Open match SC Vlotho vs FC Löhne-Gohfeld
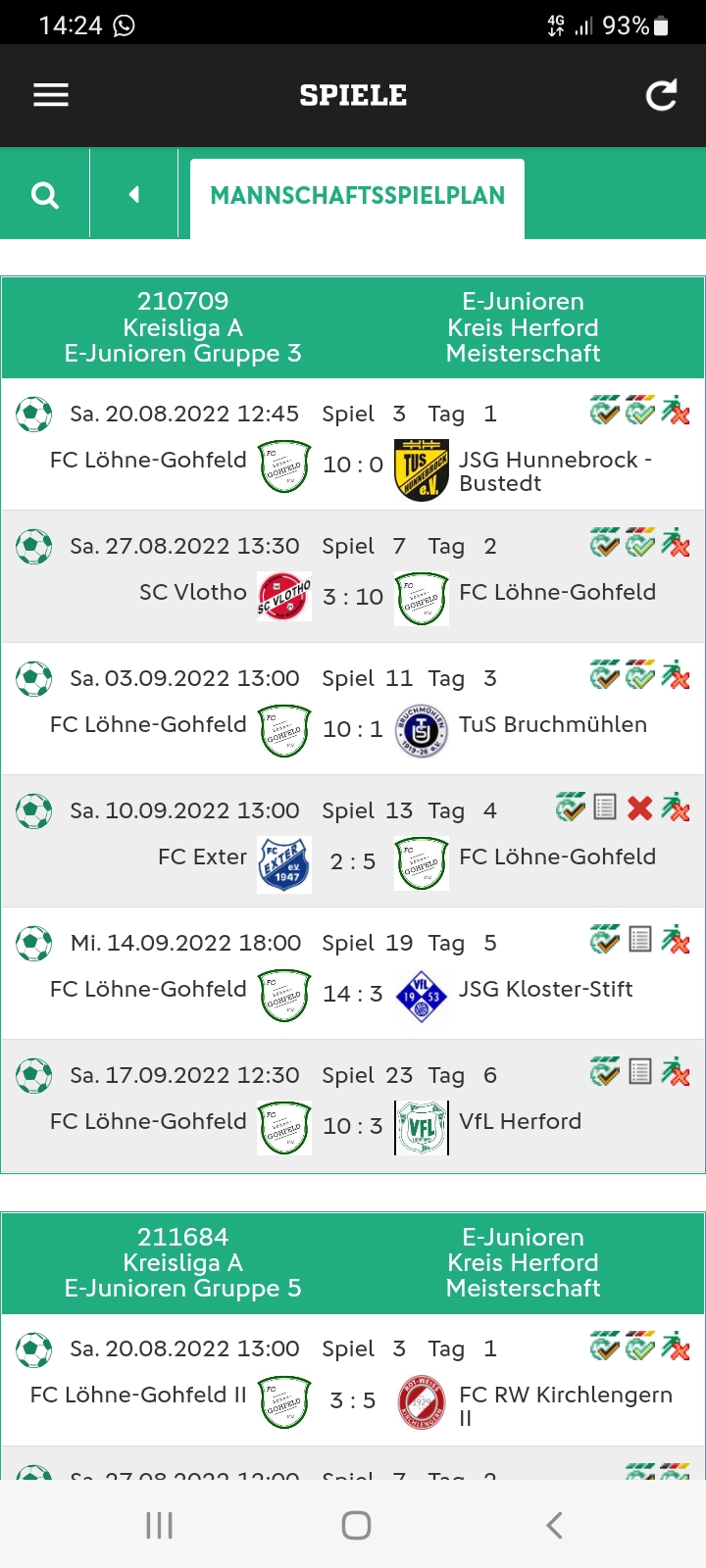The width and height of the screenshot is (706, 1568). [x=353, y=577]
